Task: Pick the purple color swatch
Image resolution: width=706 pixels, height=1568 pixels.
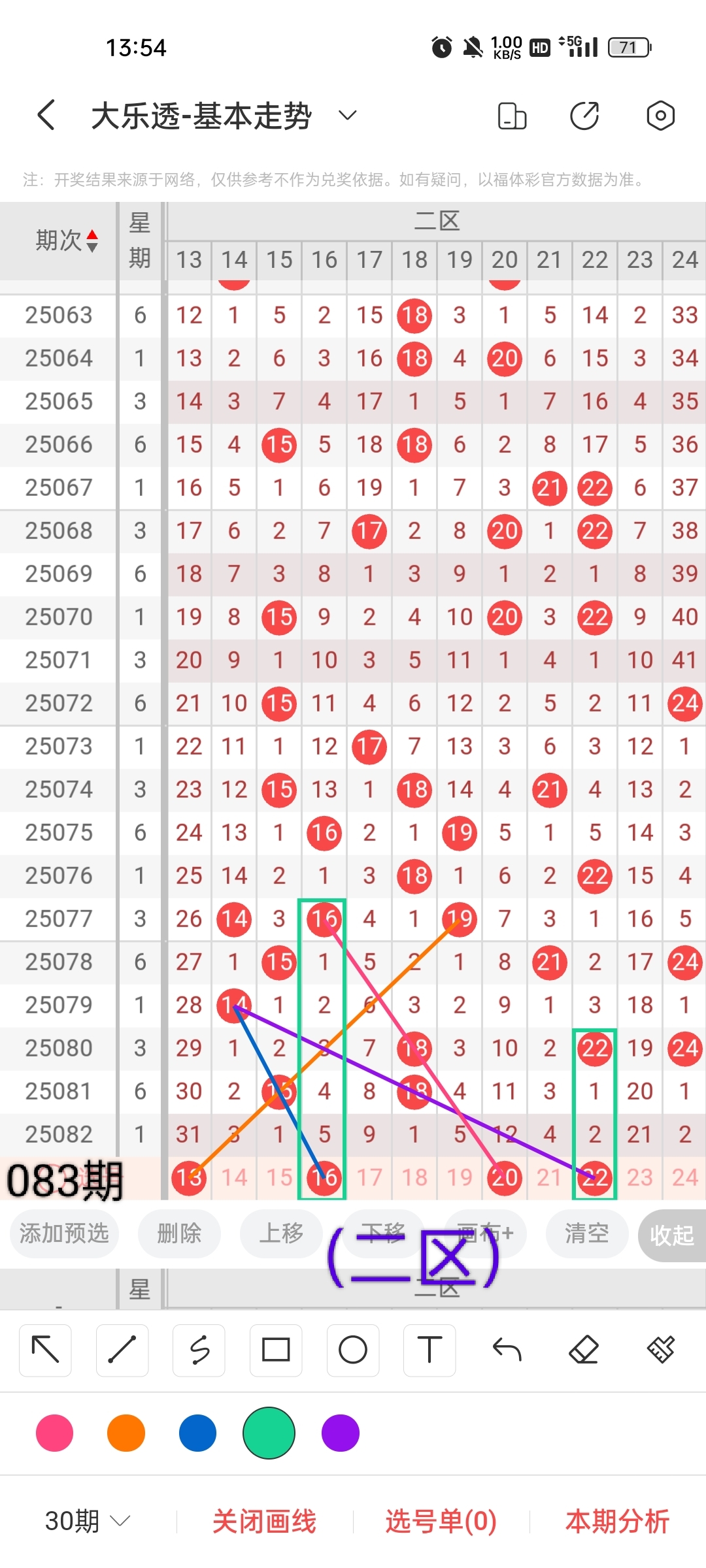Action: (341, 1433)
